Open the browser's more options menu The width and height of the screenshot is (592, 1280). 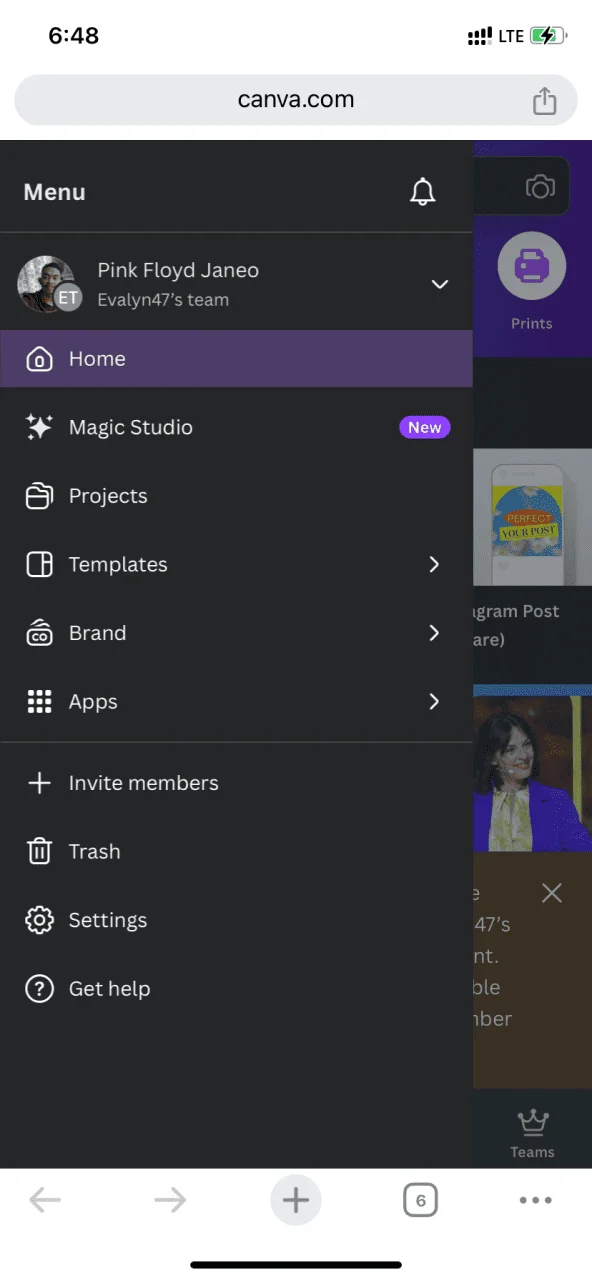point(536,1200)
